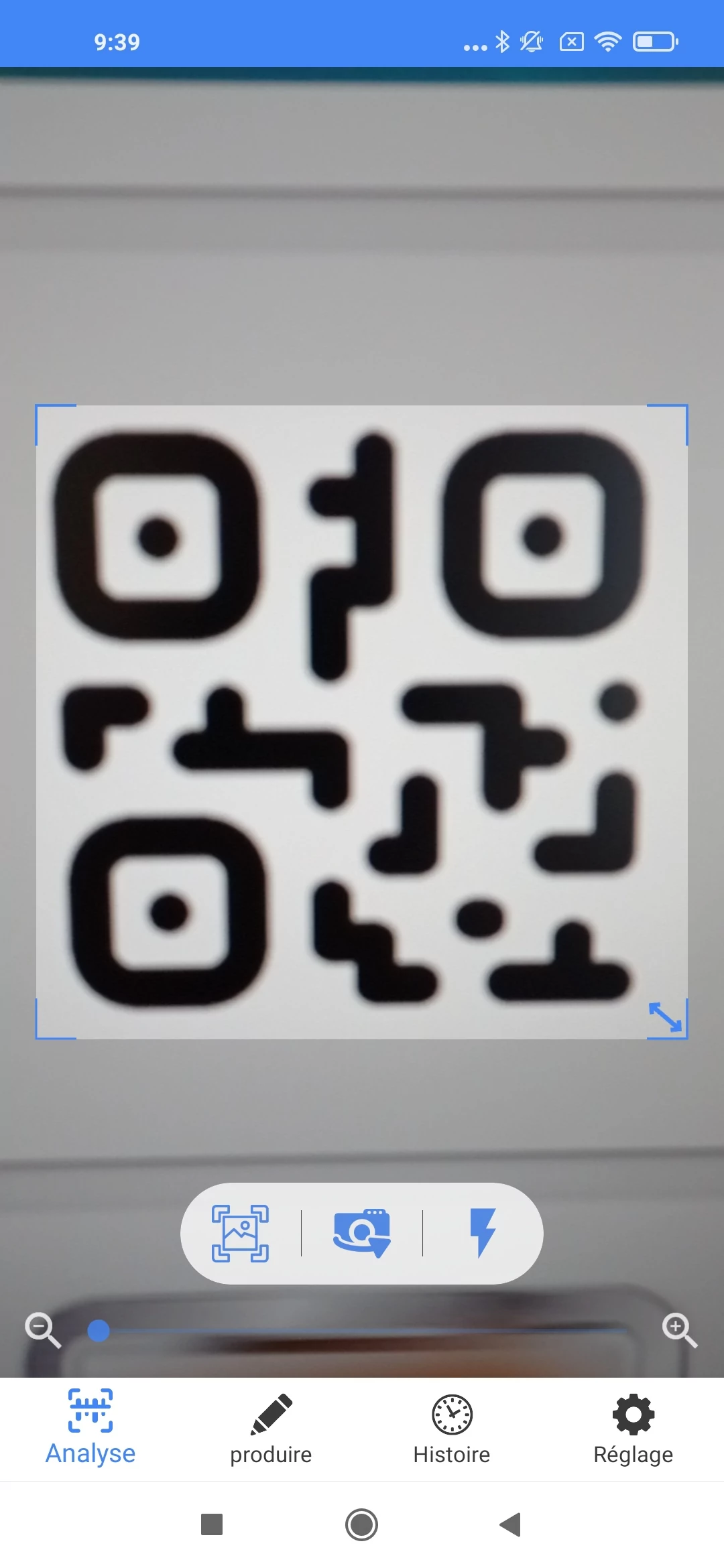The image size is (724, 1568).
Task: Go to the Réglage tab
Action: click(x=633, y=1429)
